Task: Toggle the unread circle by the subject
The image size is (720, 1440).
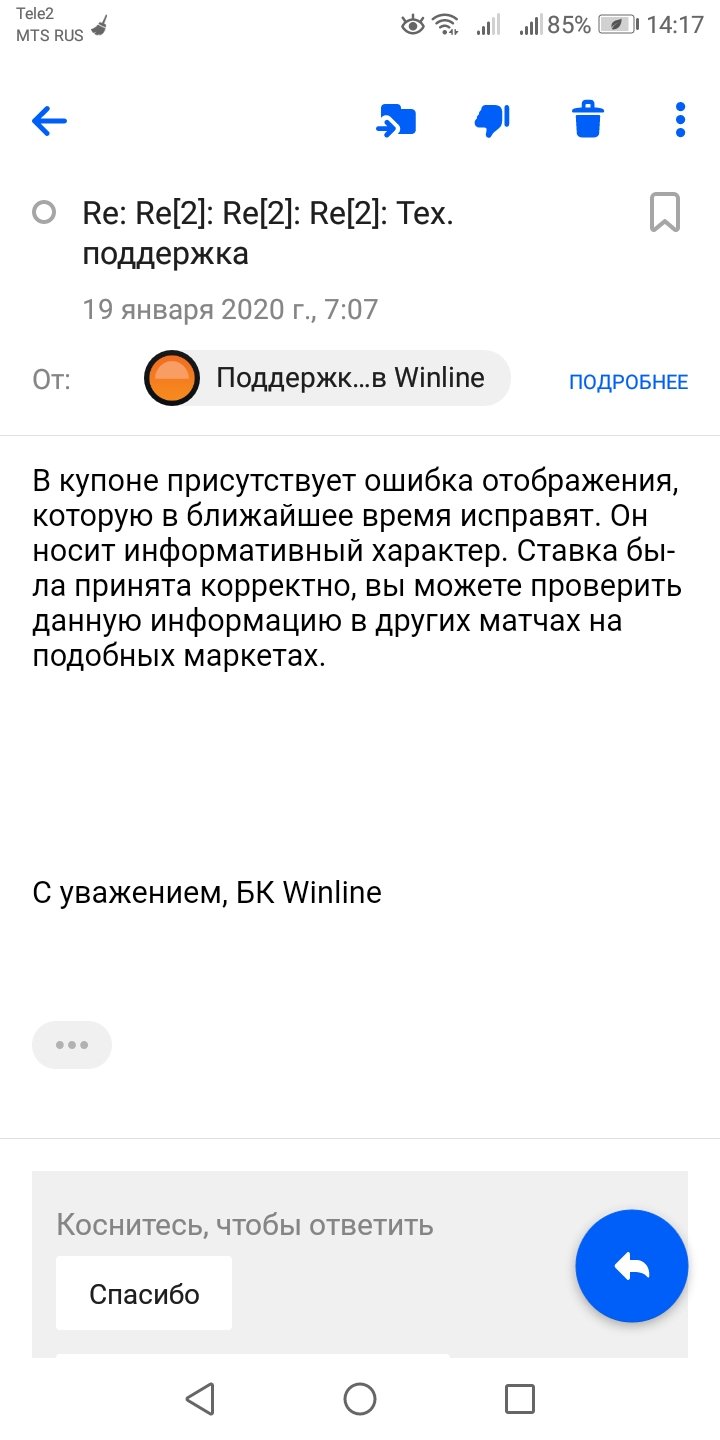Action: pos(44,212)
